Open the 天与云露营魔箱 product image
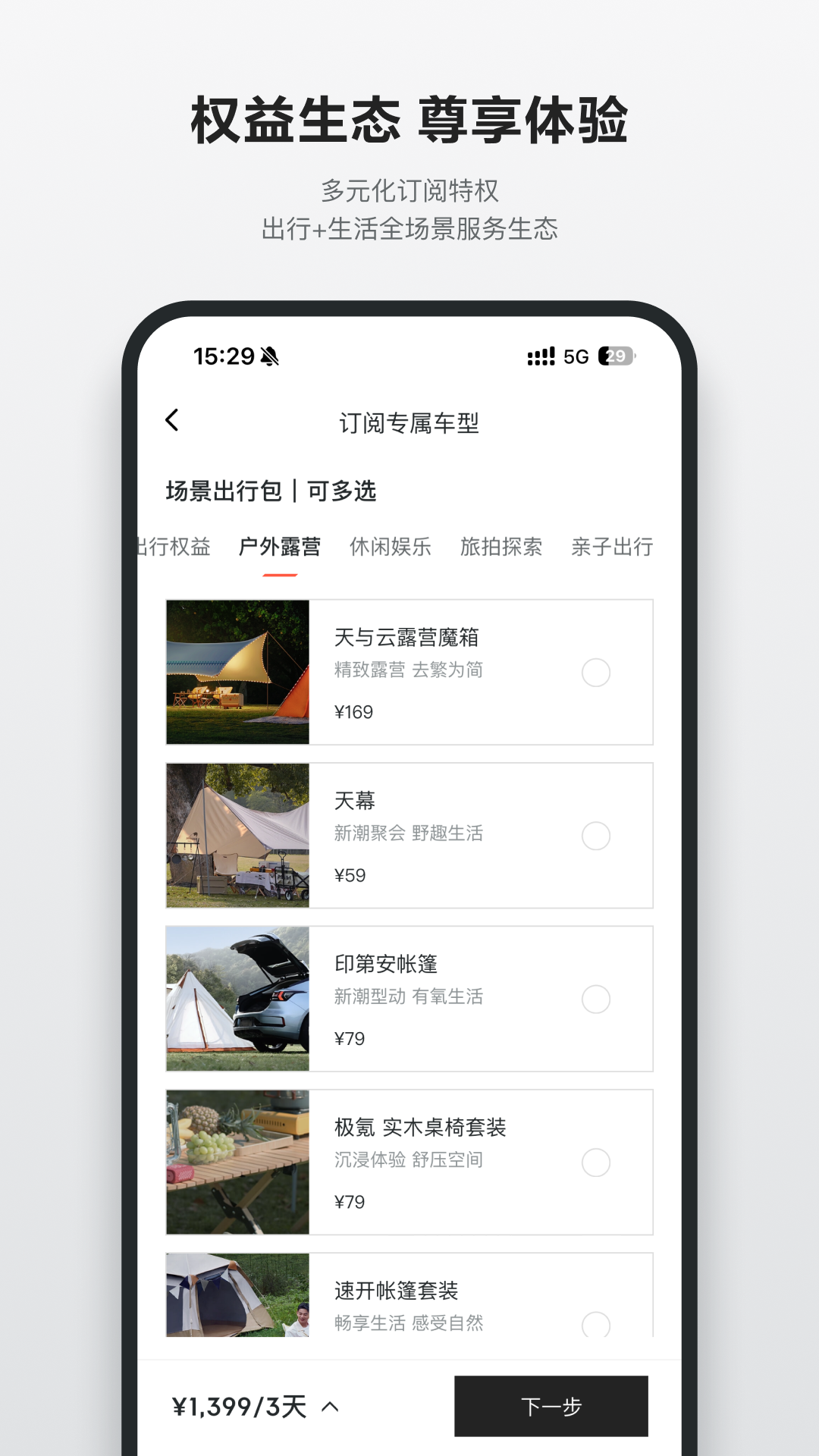Image resolution: width=819 pixels, height=1456 pixels. (236, 672)
